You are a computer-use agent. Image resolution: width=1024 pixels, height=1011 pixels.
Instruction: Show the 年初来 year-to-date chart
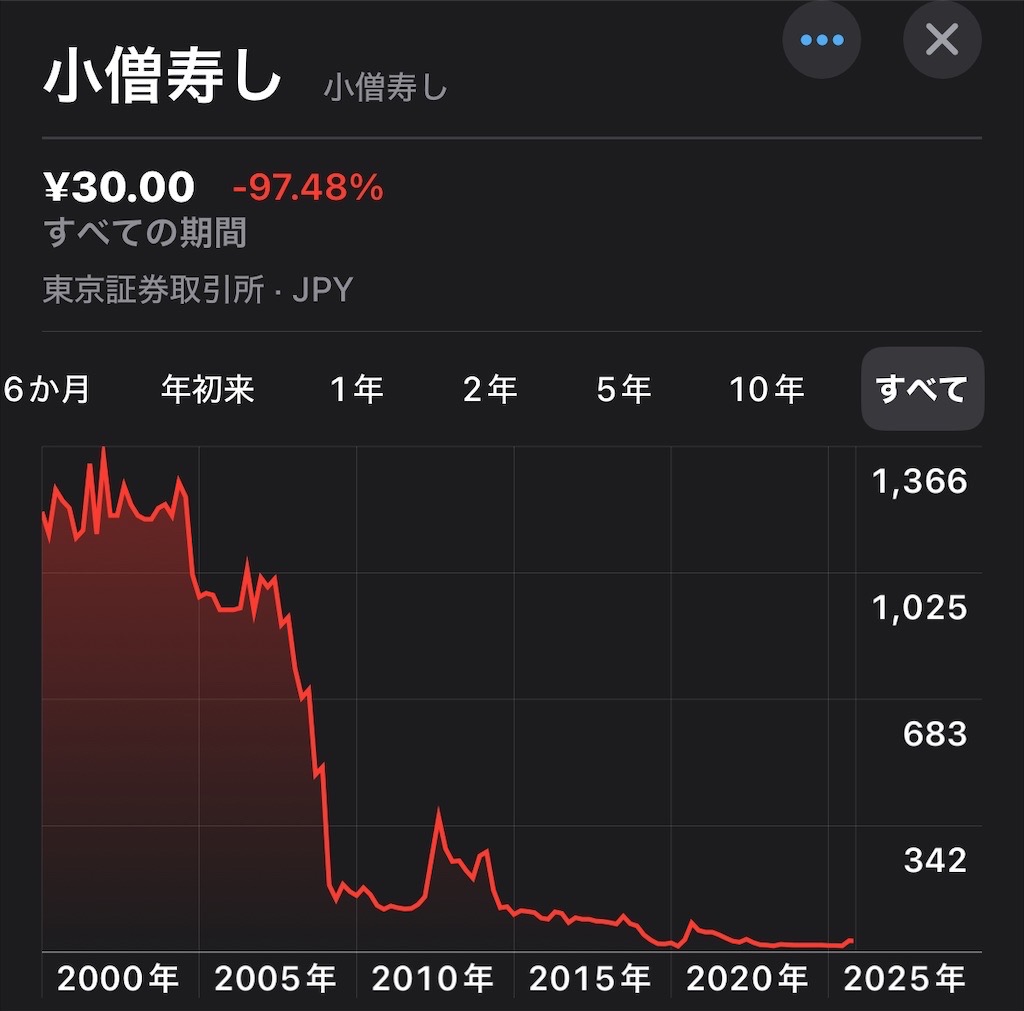(x=208, y=389)
